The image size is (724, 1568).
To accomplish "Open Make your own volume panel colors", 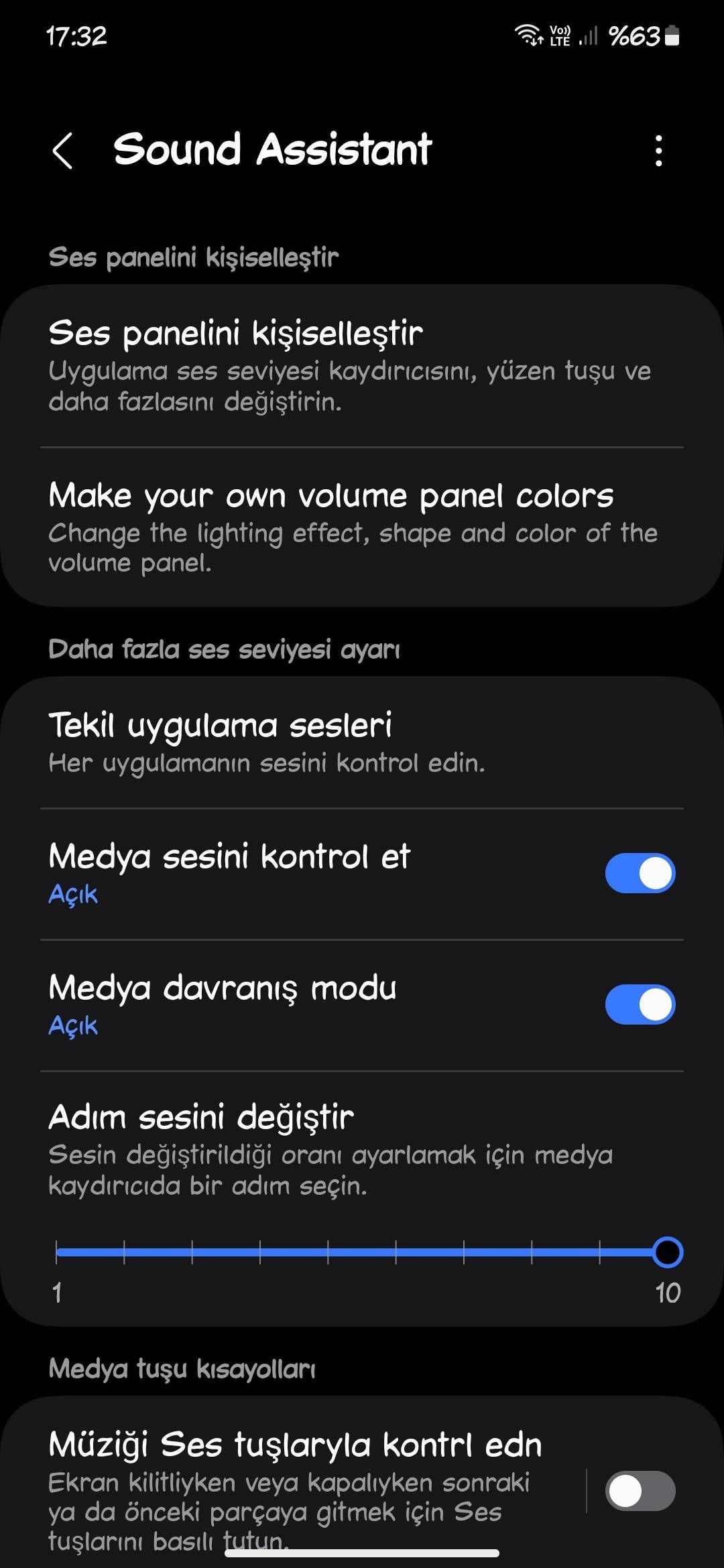I will (x=362, y=528).
